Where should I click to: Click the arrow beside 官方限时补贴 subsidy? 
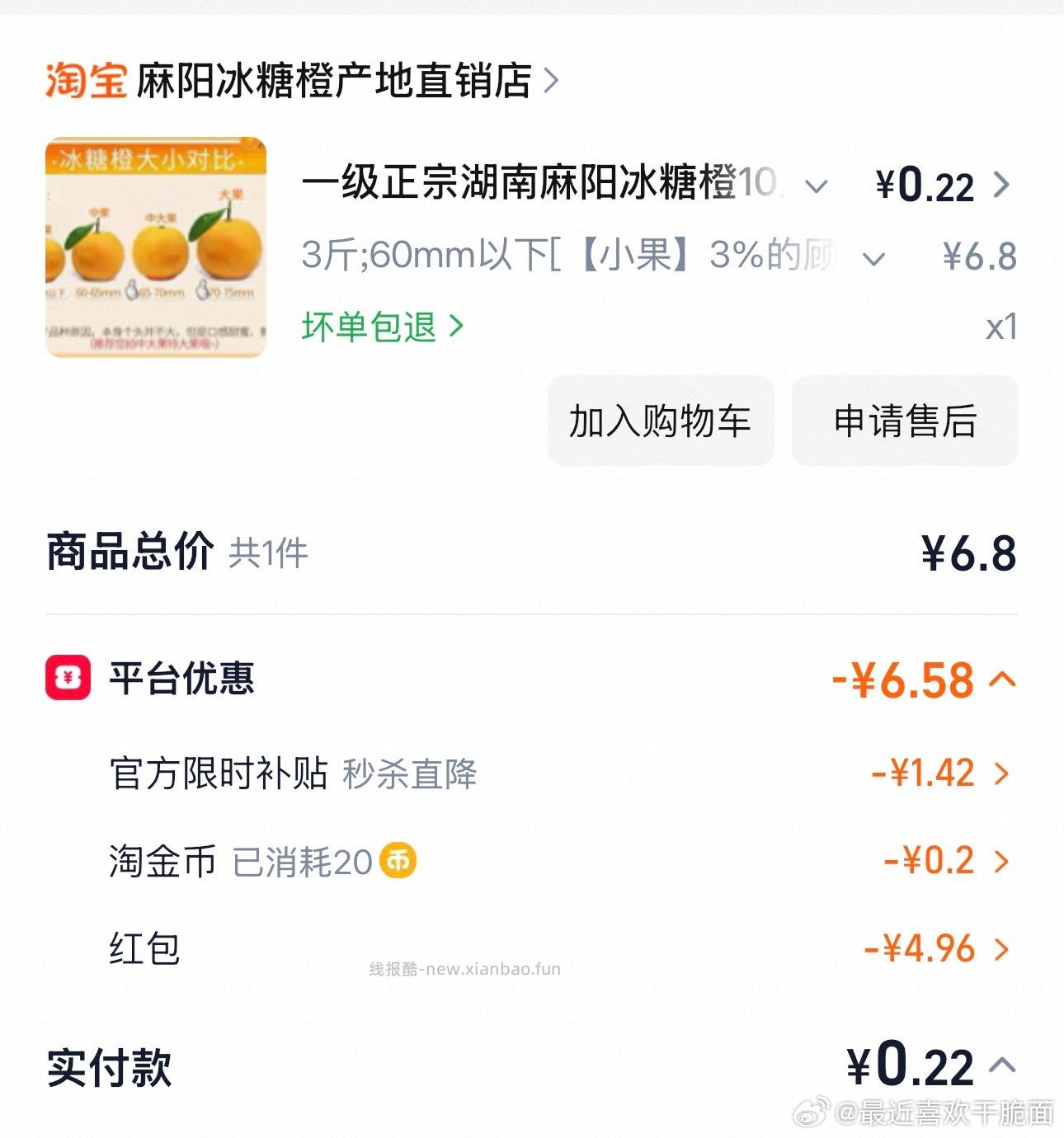tap(1002, 774)
